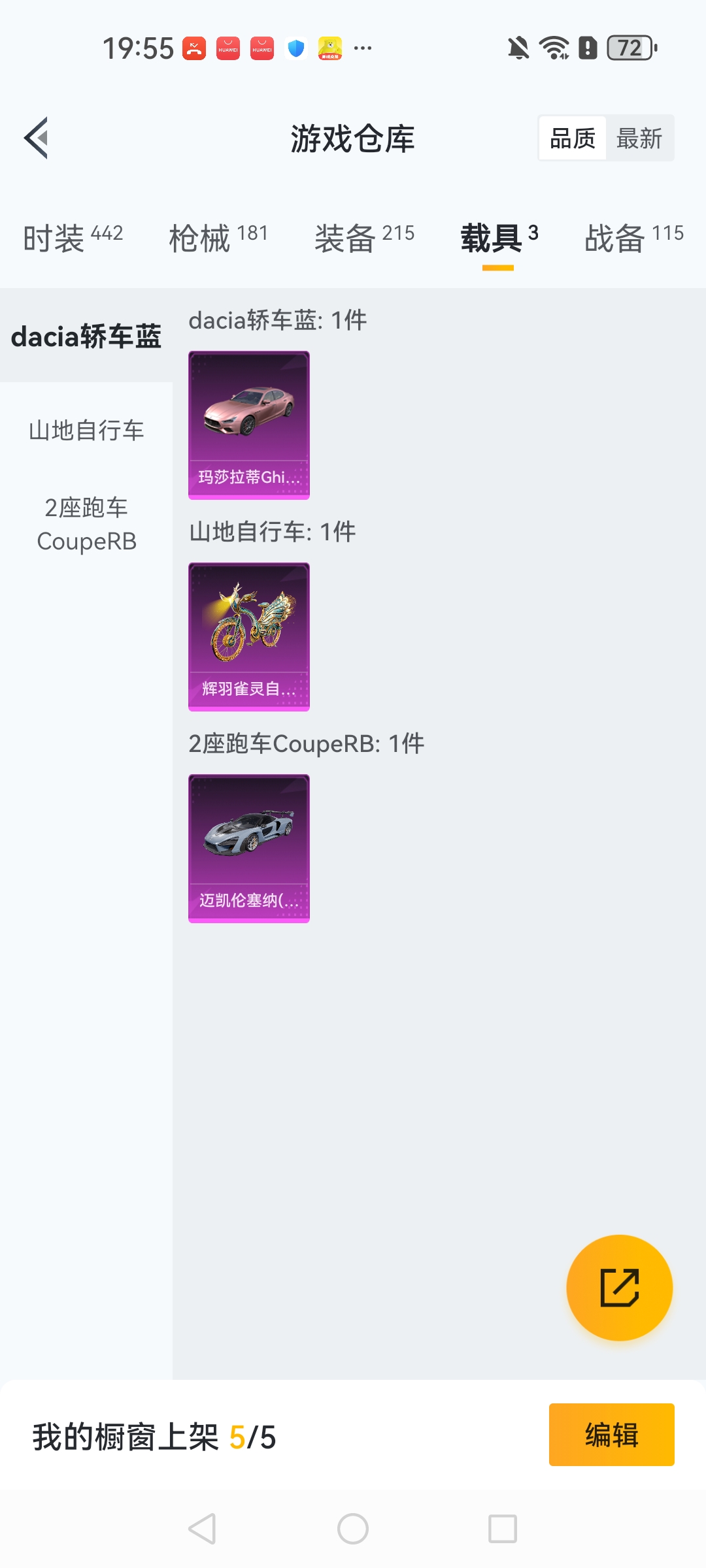This screenshot has width=706, height=1568.
Task: Open the share/export floating button
Action: (618, 1288)
